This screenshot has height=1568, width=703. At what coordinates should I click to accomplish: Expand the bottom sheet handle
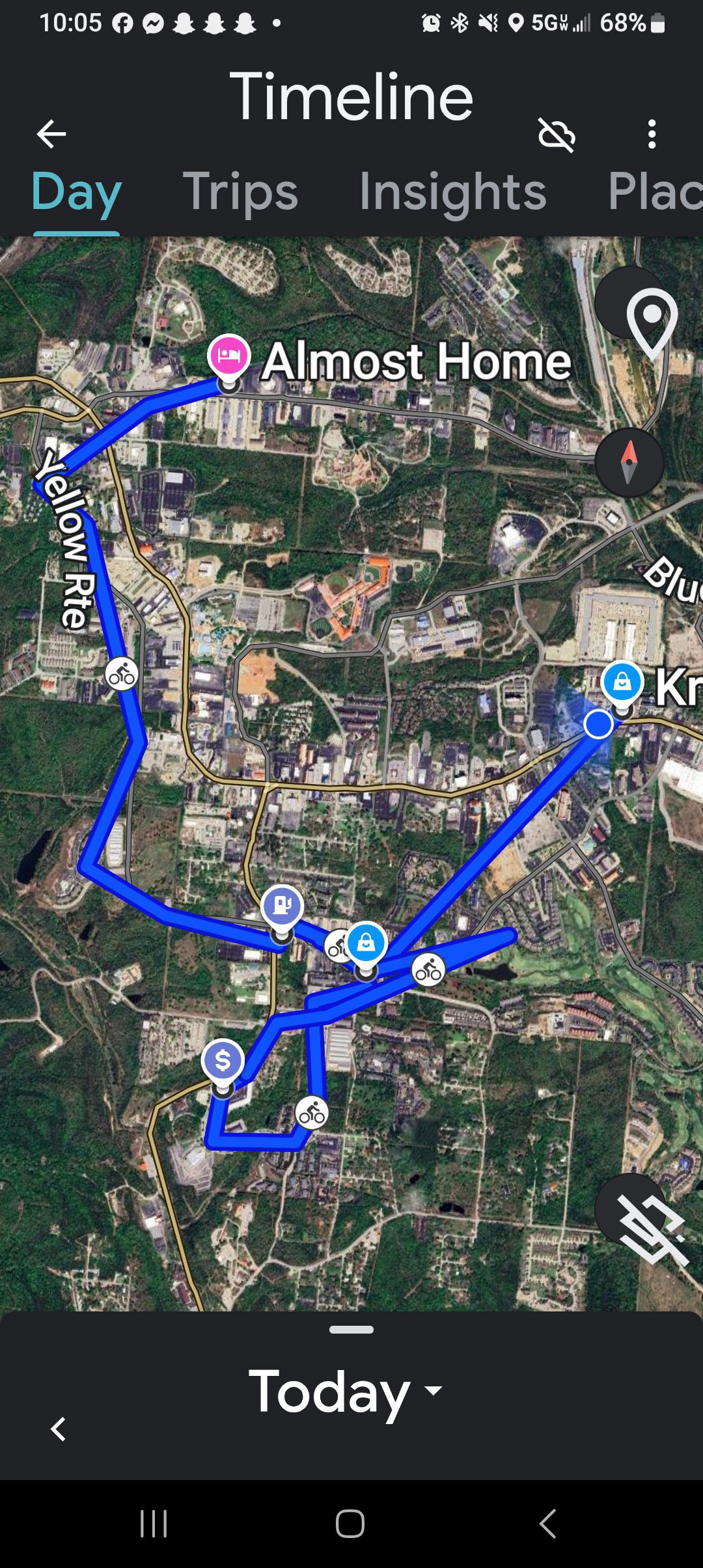coord(351,1330)
